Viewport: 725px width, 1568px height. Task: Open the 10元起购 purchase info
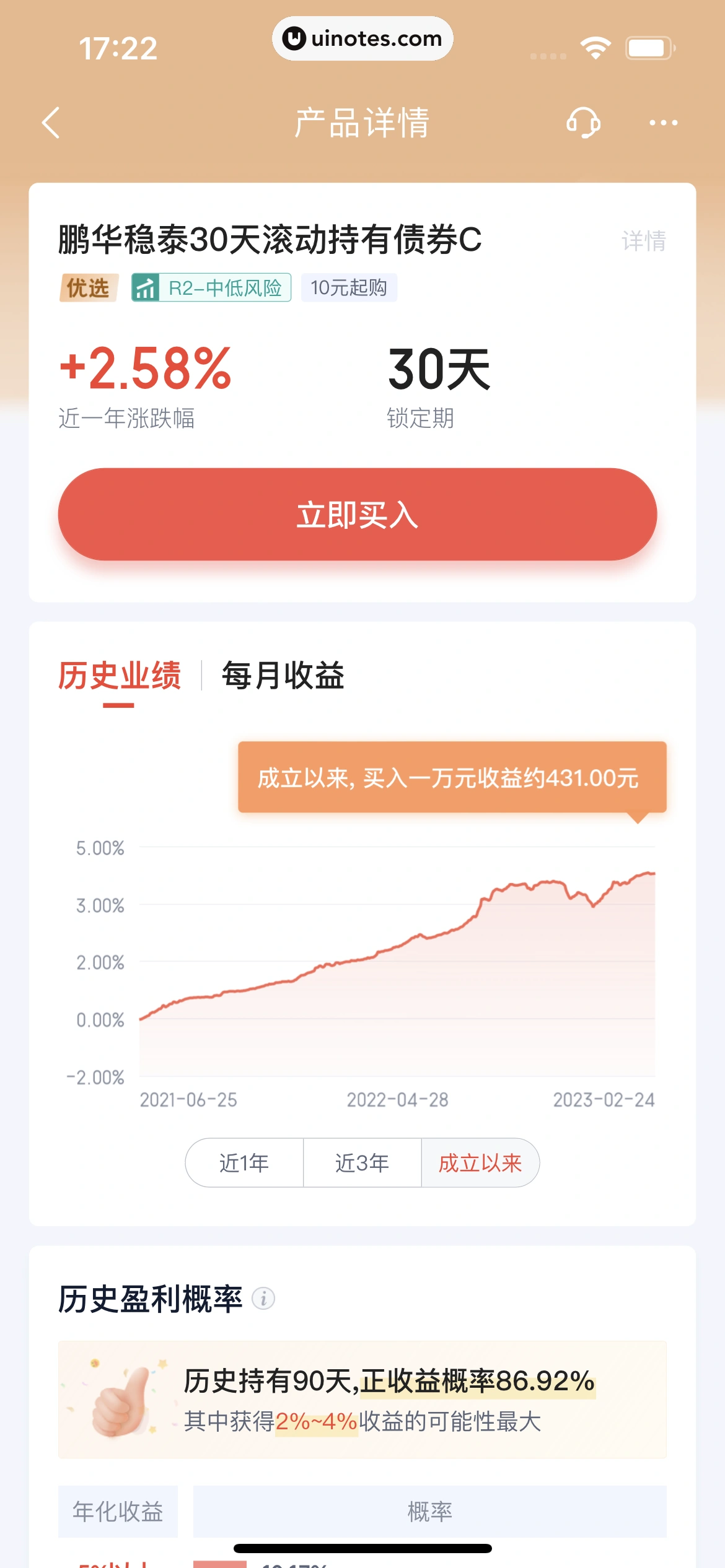coord(348,287)
